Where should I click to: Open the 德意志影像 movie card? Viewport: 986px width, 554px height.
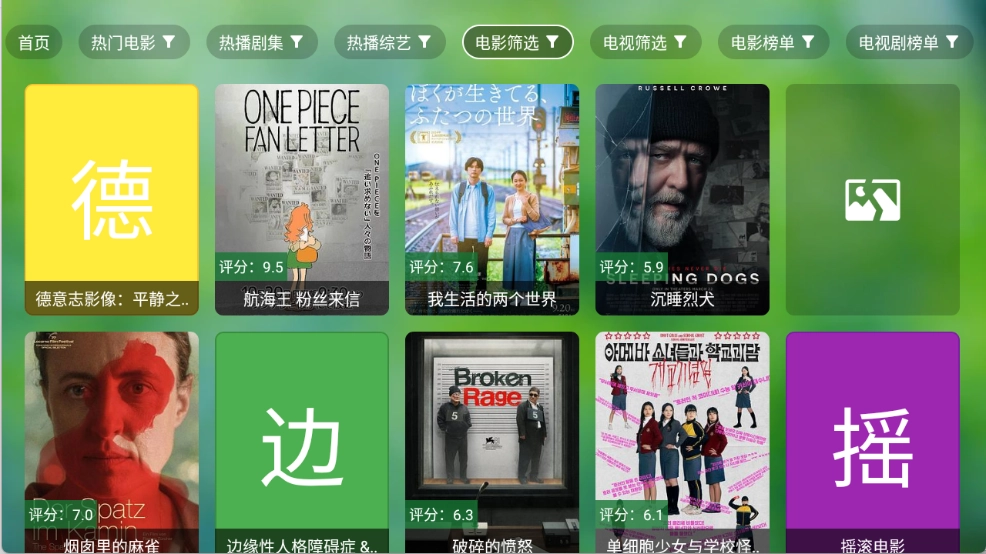[x=112, y=199]
